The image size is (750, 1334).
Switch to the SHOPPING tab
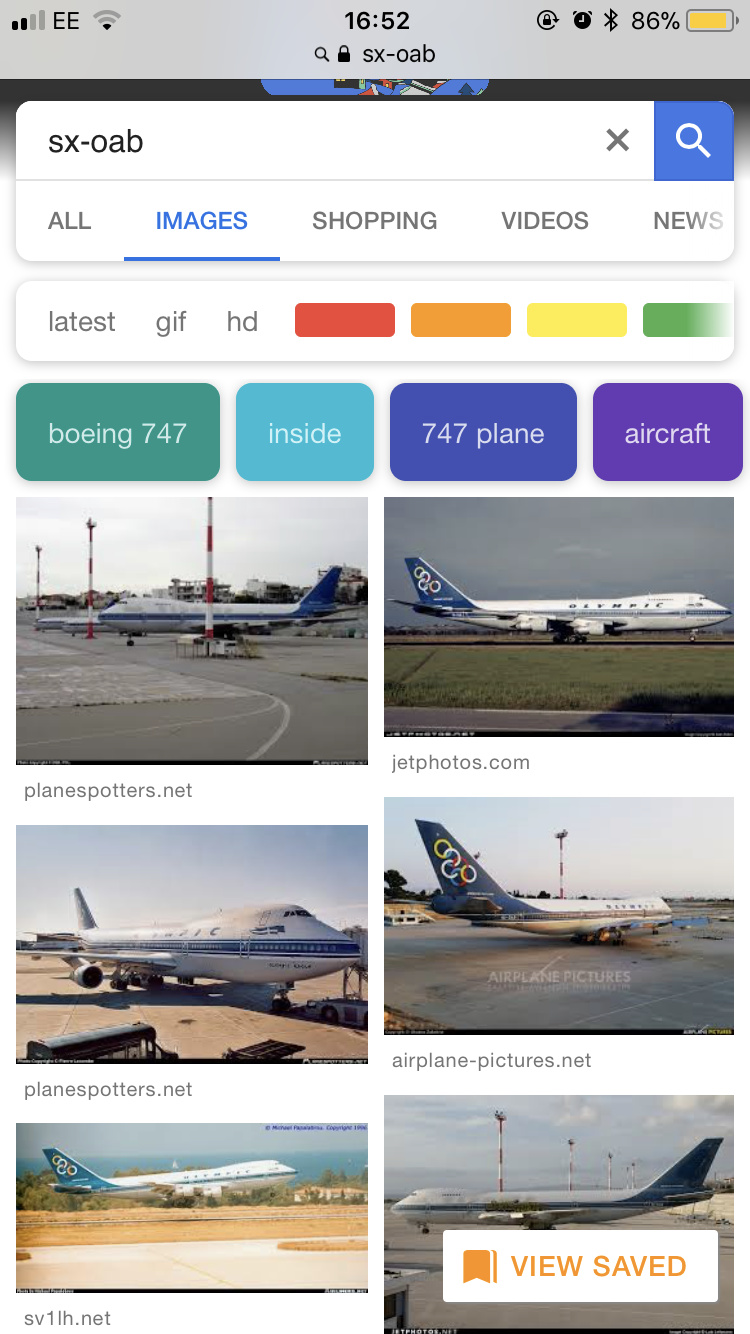(x=374, y=221)
